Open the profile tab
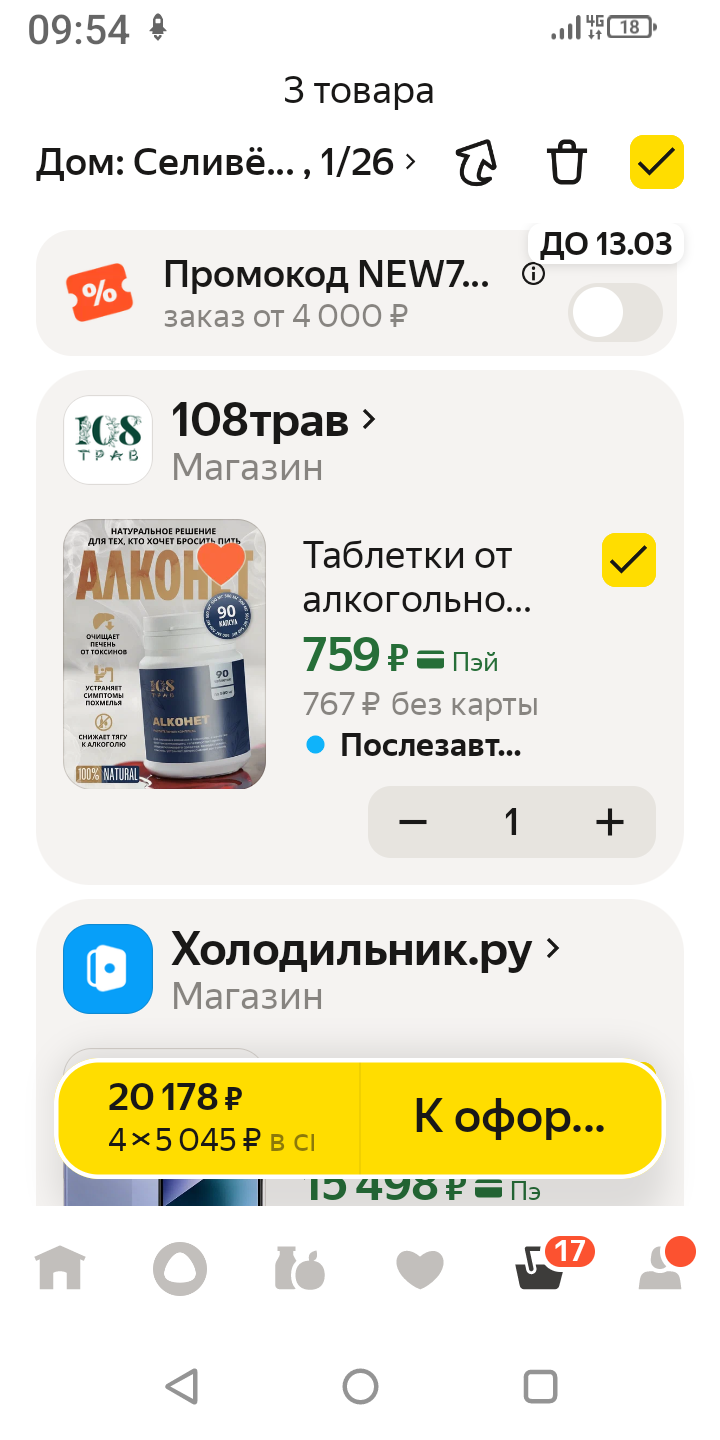Image resolution: width=720 pixels, height=1440 pixels. tap(661, 1270)
